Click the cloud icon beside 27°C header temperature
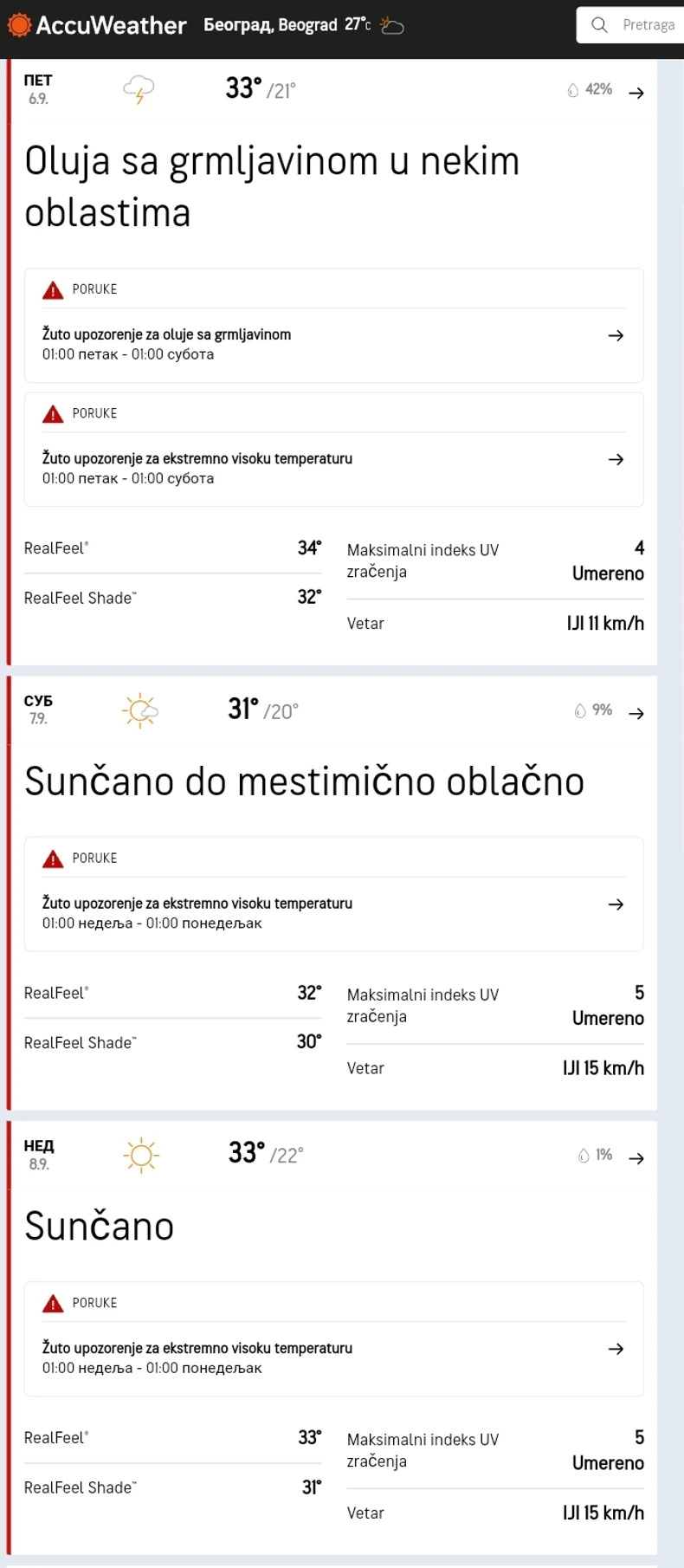684x1568 pixels. (x=391, y=26)
